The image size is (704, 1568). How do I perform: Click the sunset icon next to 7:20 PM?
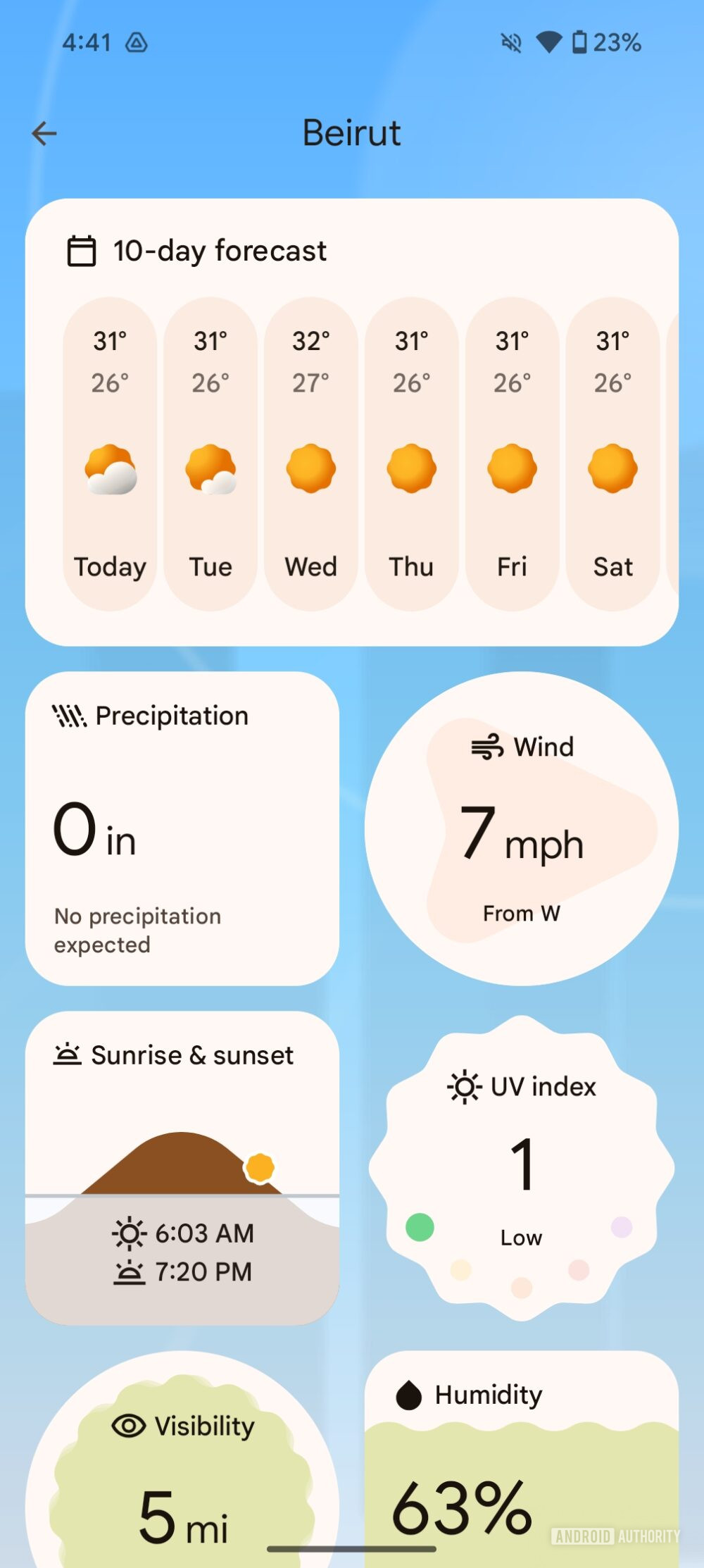point(130,1272)
